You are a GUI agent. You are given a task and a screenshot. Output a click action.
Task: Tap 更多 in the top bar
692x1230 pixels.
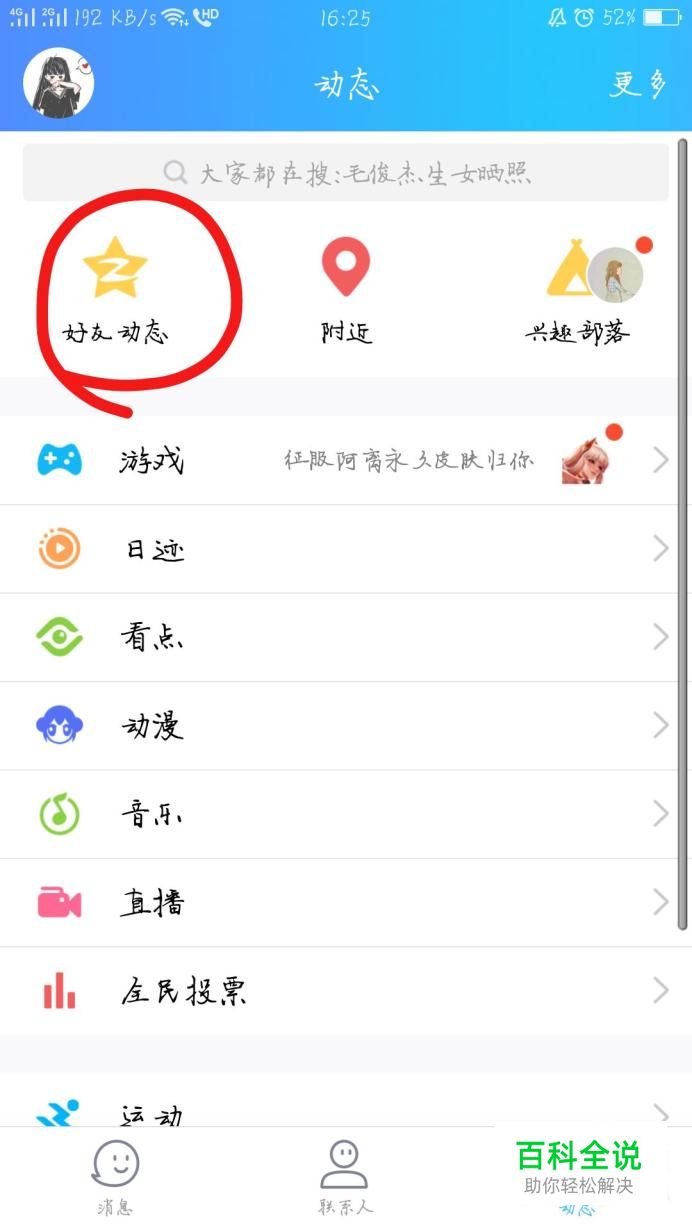point(637,85)
